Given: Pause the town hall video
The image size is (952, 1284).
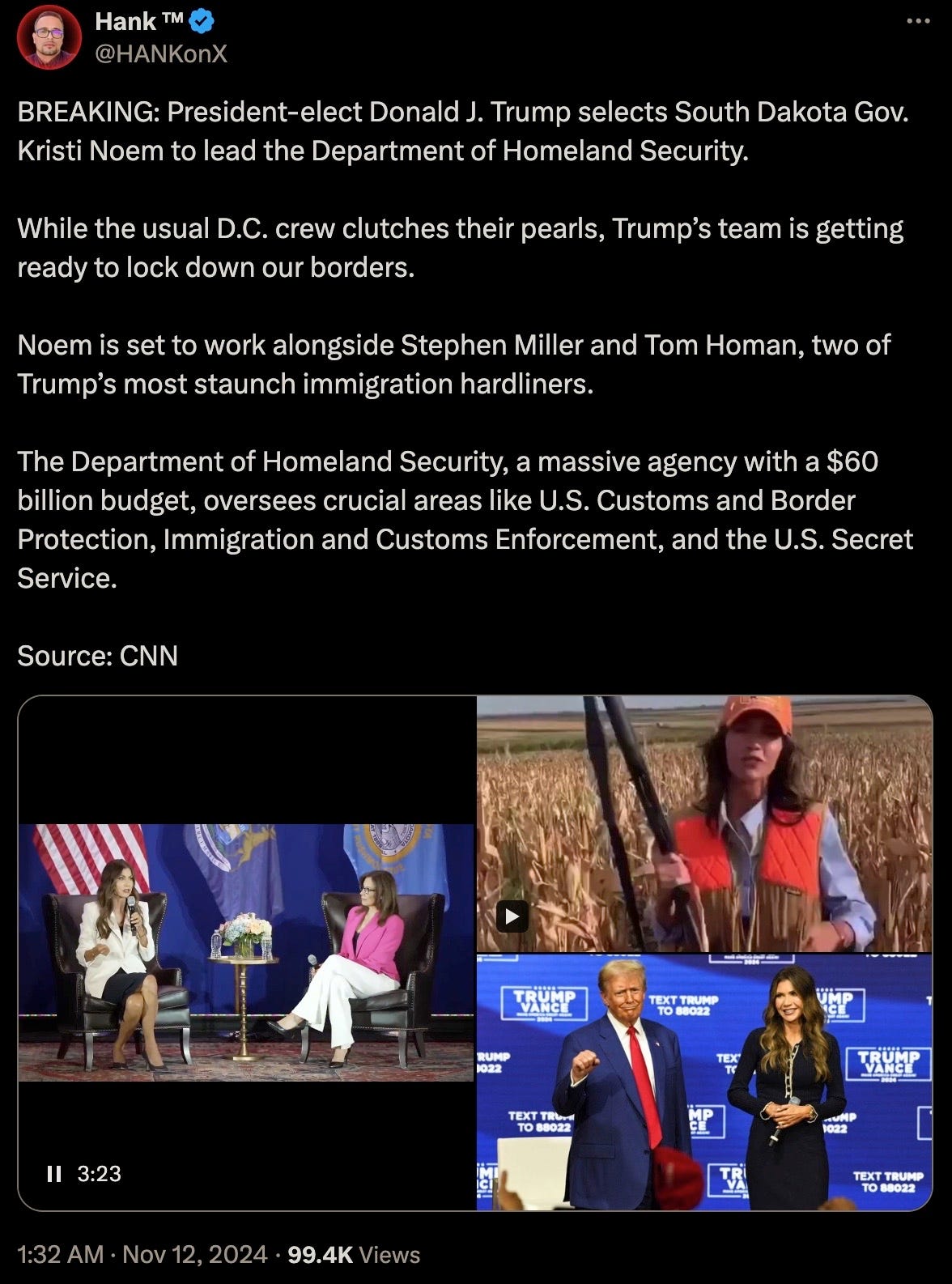Looking at the screenshot, I should point(54,1173).
